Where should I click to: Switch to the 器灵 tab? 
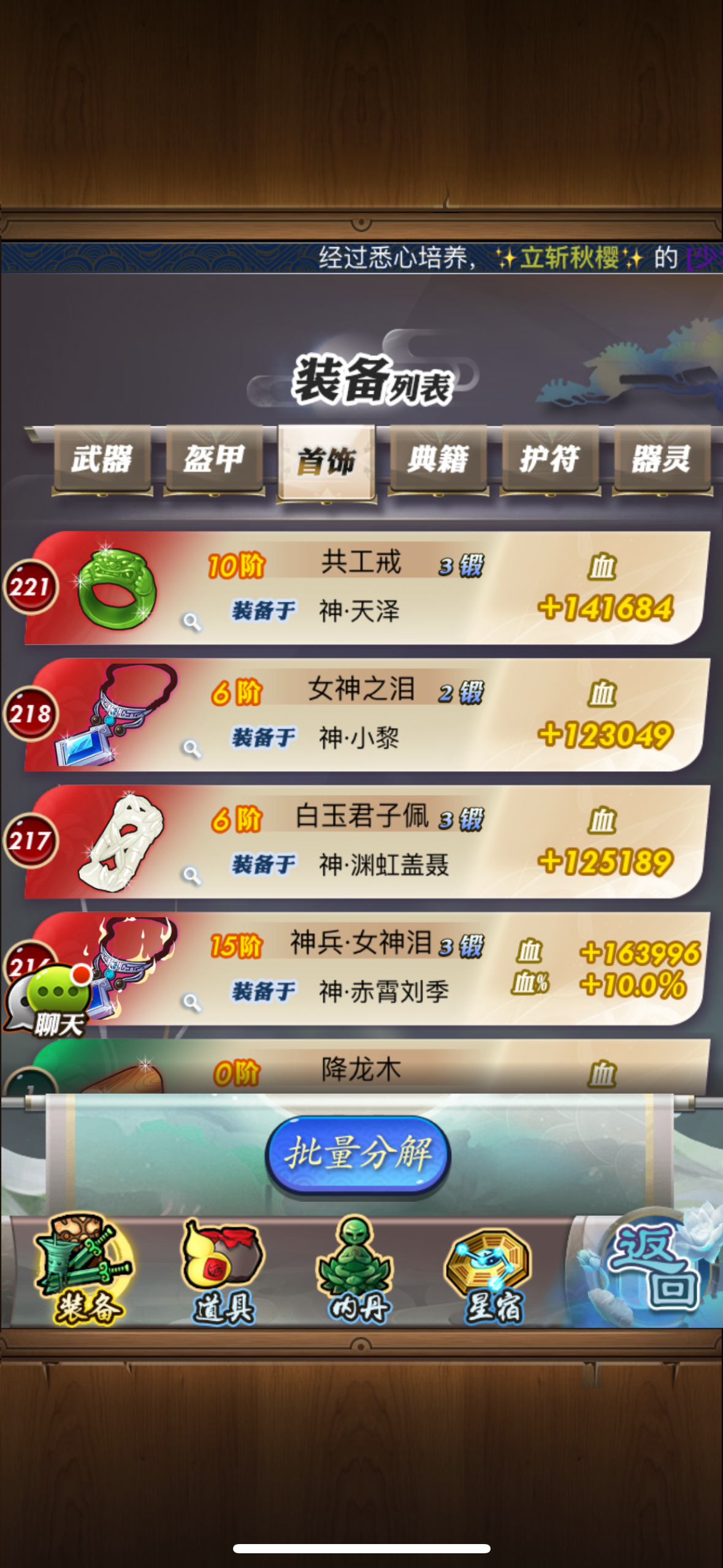click(662, 459)
